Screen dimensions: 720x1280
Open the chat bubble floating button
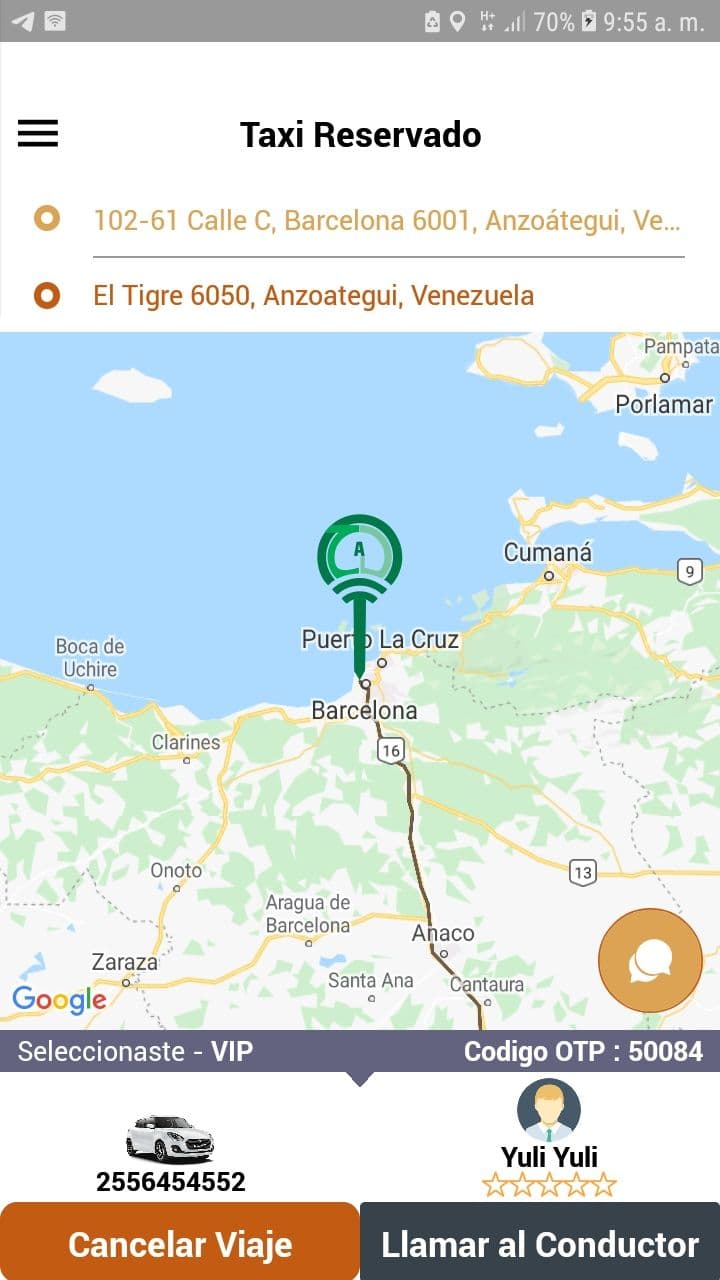[x=650, y=961]
